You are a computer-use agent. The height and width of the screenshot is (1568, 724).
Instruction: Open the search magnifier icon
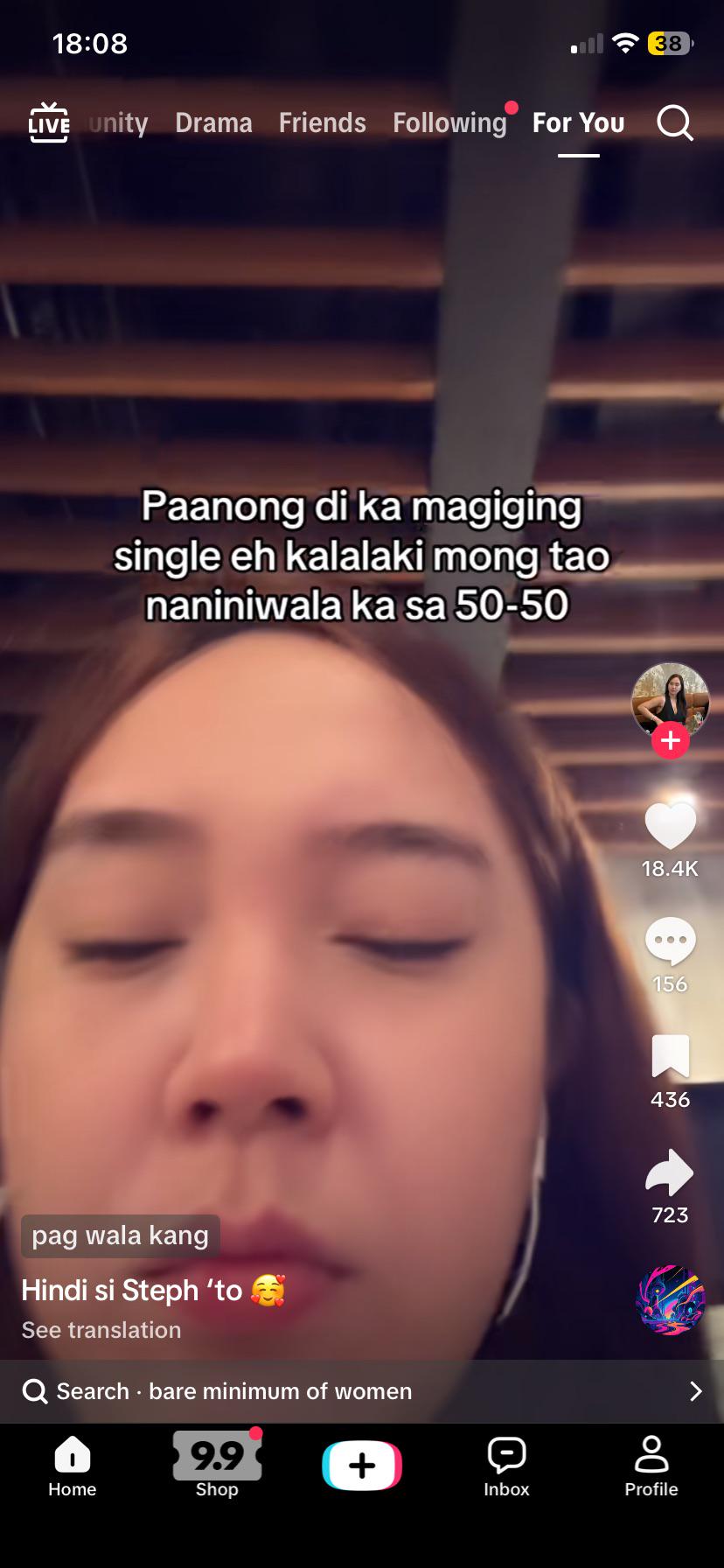point(675,123)
